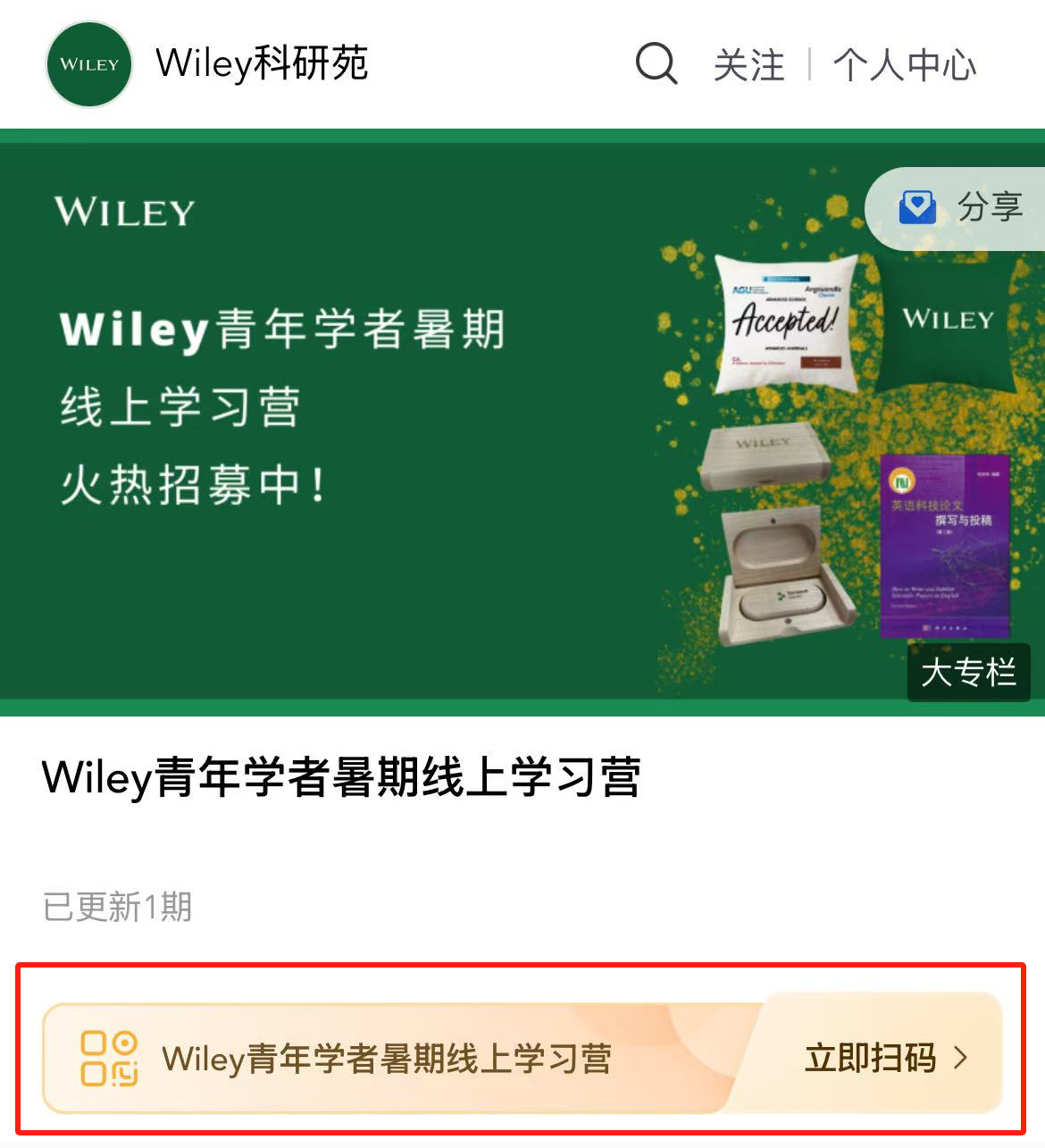Click the purple 英语科技论文 book cover

(942, 545)
